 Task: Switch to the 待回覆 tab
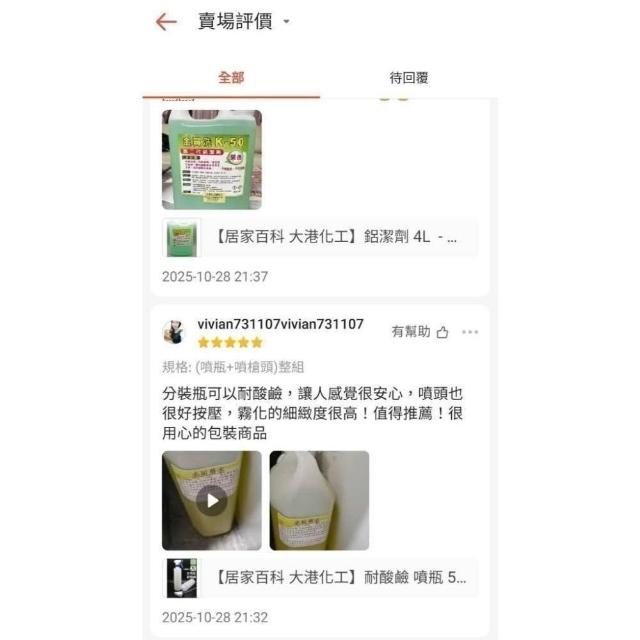pos(408,77)
